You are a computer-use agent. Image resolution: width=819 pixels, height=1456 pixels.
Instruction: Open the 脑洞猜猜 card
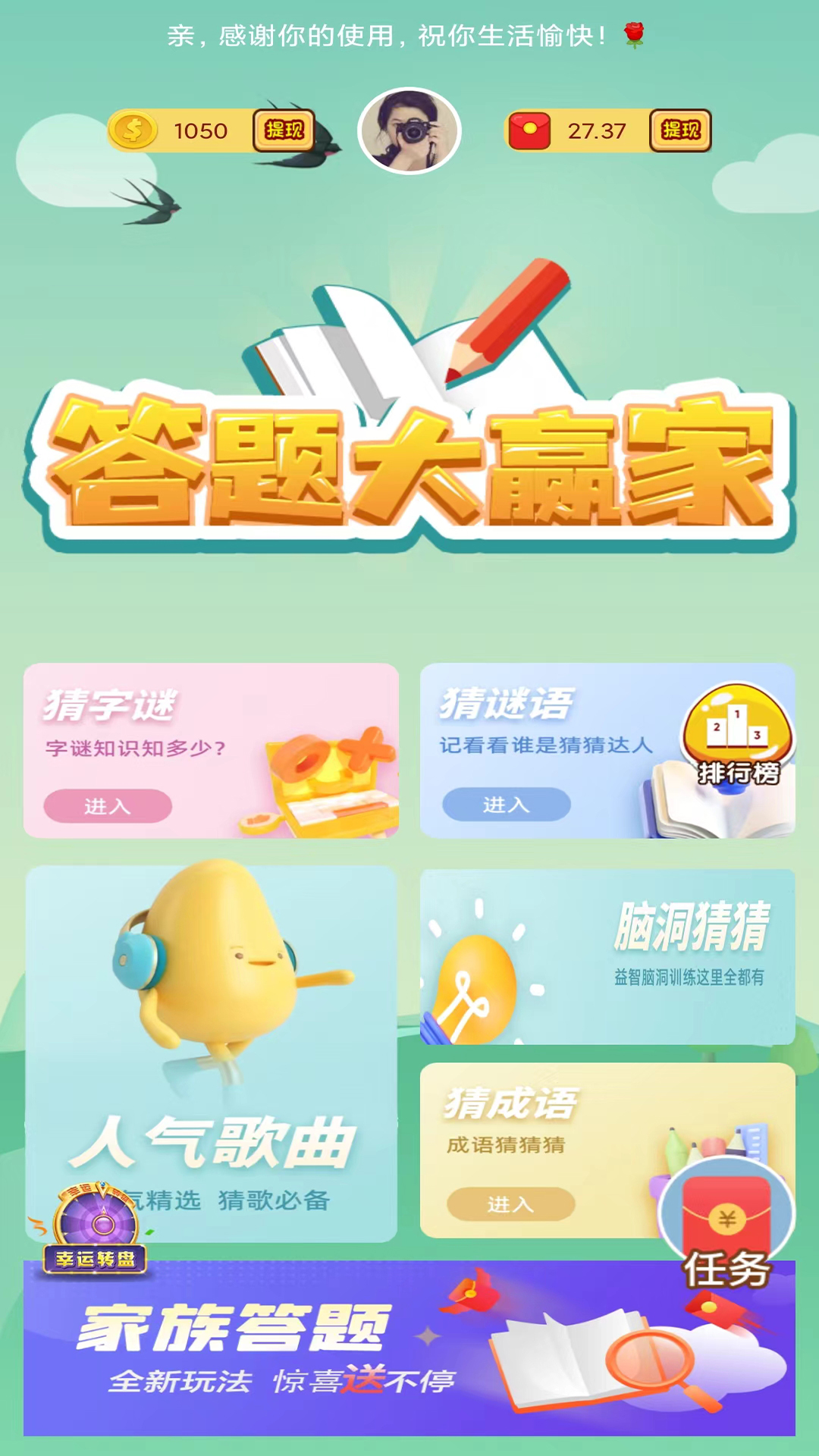click(607, 957)
